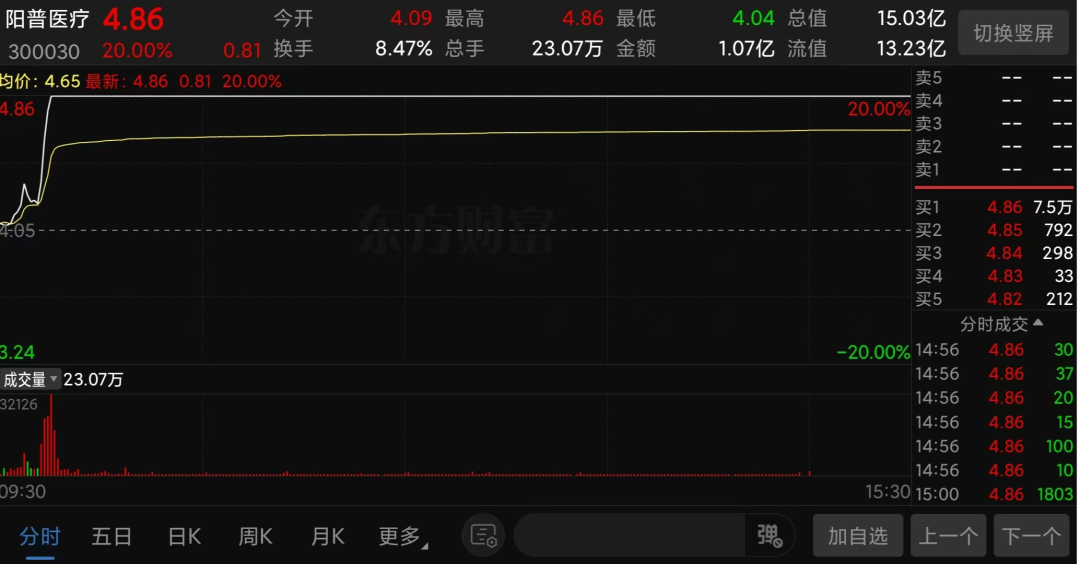Switch to portrait mode with 切换竖屏
Image resolution: width=1080 pixels, height=564 pixels.
(x=1013, y=33)
